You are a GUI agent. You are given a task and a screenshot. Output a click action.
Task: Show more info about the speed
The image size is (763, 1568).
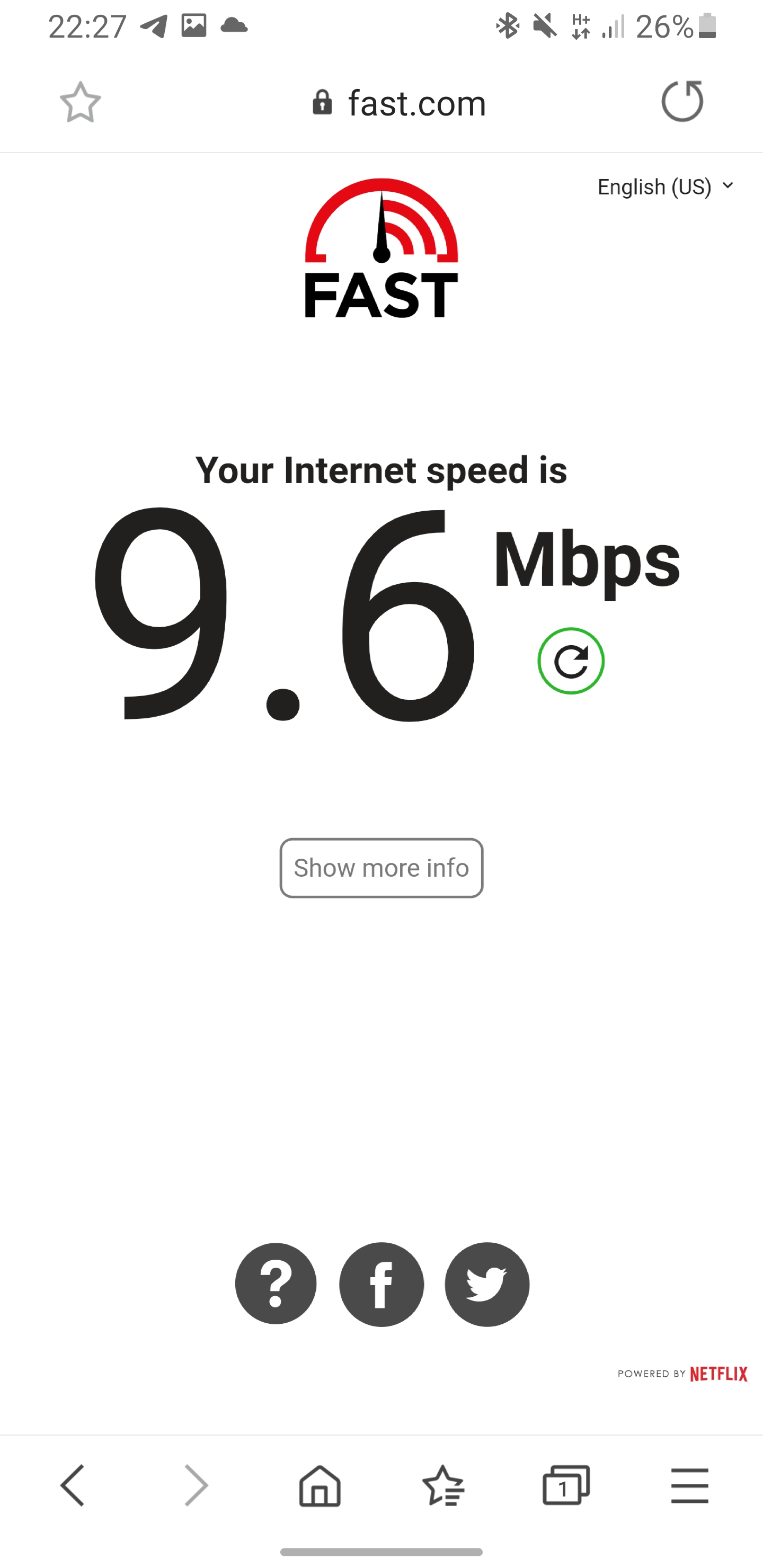click(381, 868)
